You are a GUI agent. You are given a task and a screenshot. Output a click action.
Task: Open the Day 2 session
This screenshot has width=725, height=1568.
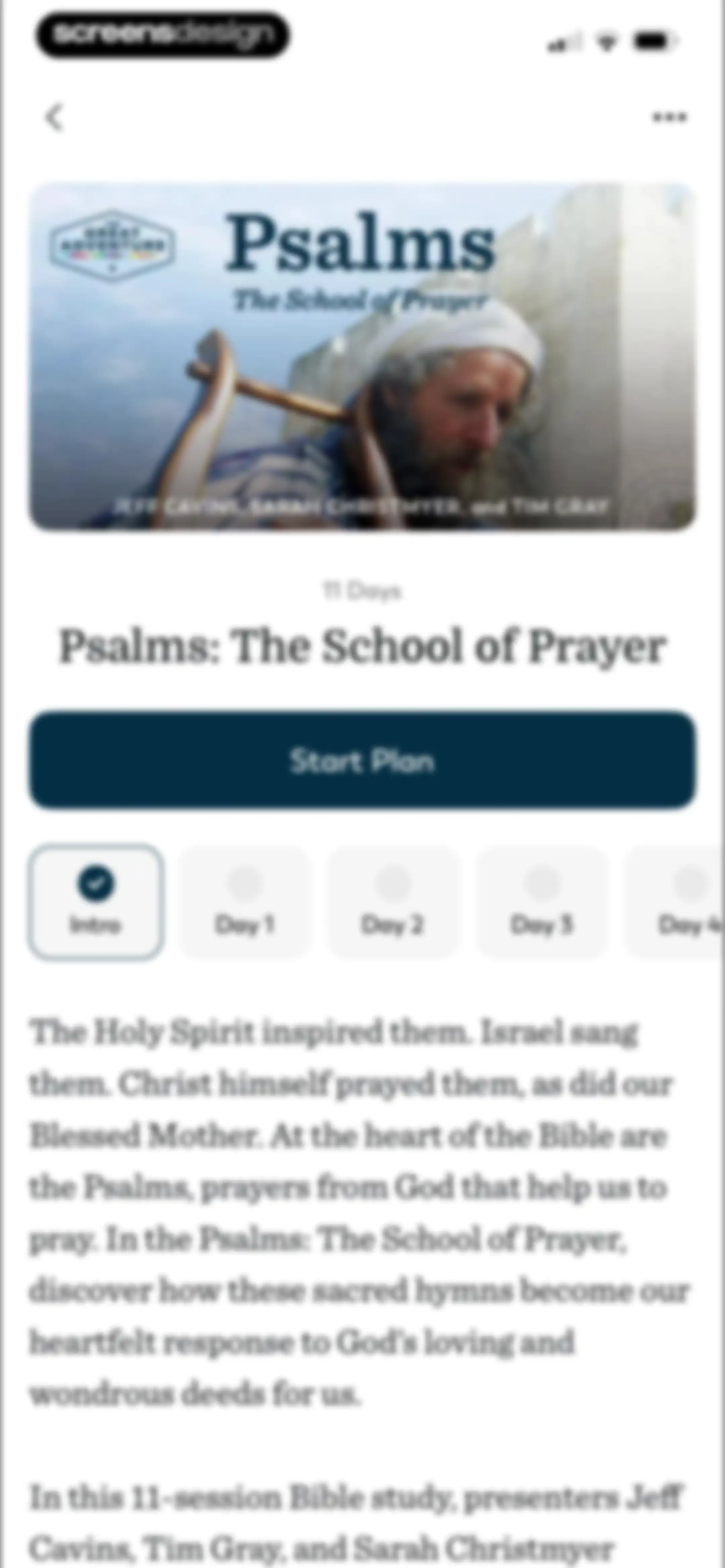click(393, 902)
